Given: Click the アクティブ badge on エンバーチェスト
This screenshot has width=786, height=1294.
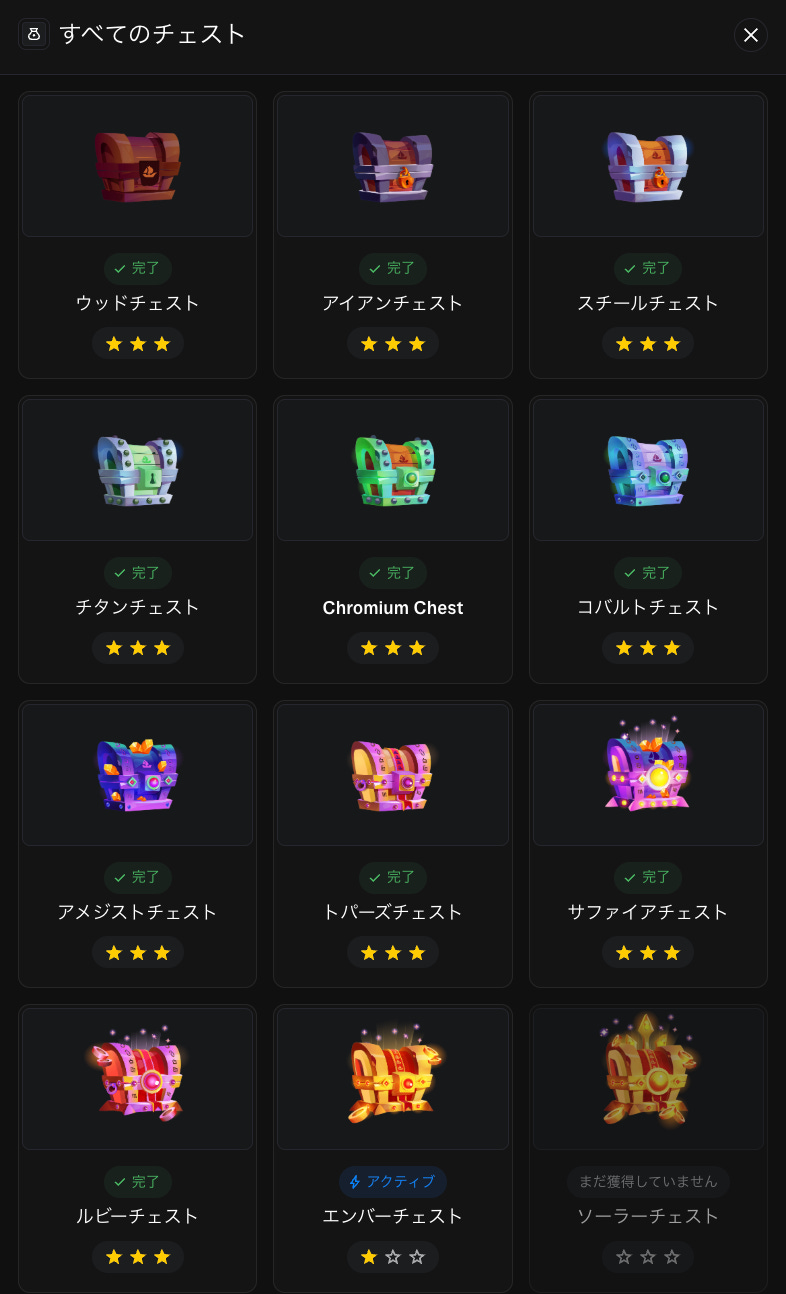Looking at the screenshot, I should tap(392, 1181).
